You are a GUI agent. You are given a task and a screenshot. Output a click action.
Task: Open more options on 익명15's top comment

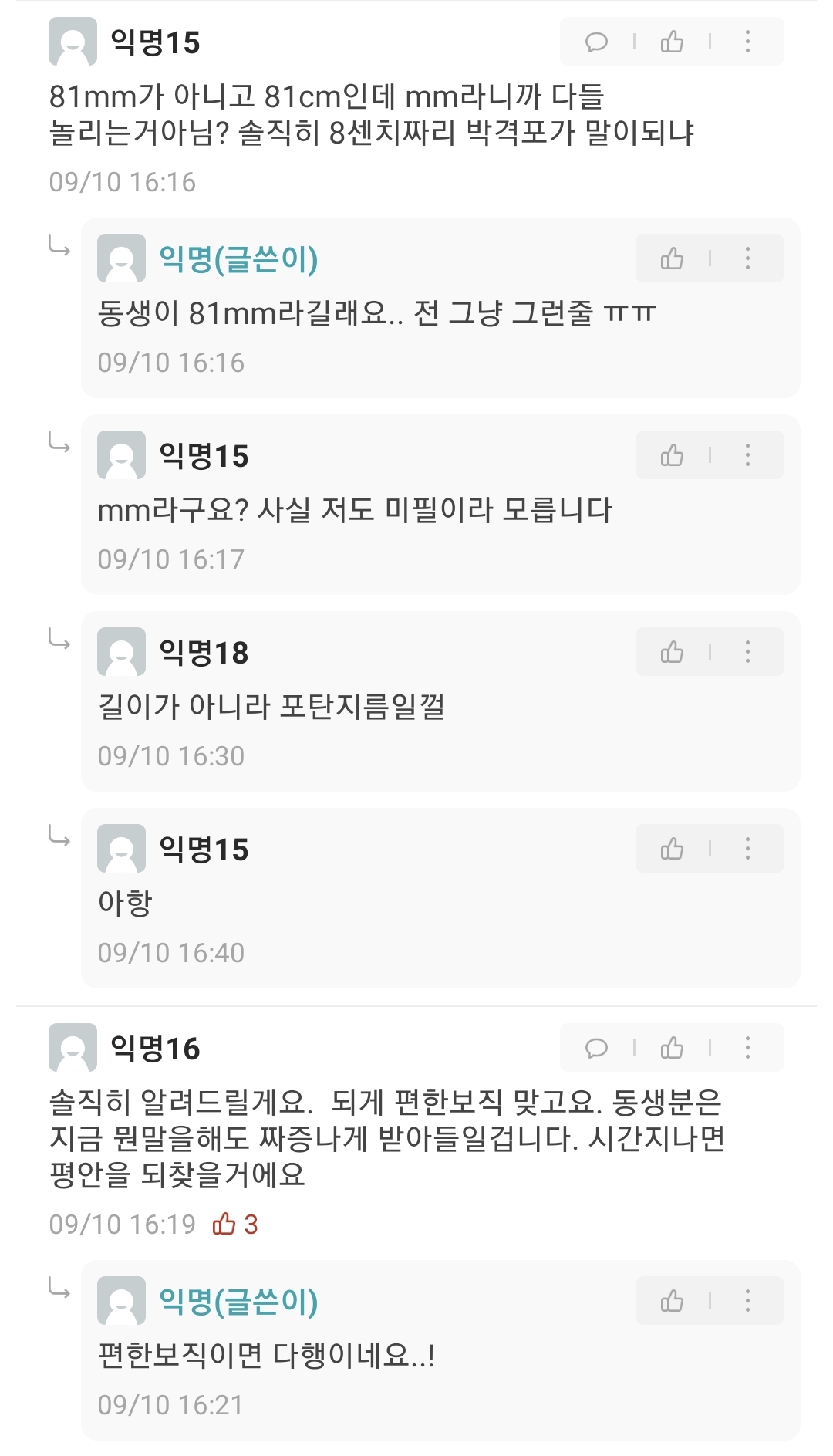coord(747,42)
